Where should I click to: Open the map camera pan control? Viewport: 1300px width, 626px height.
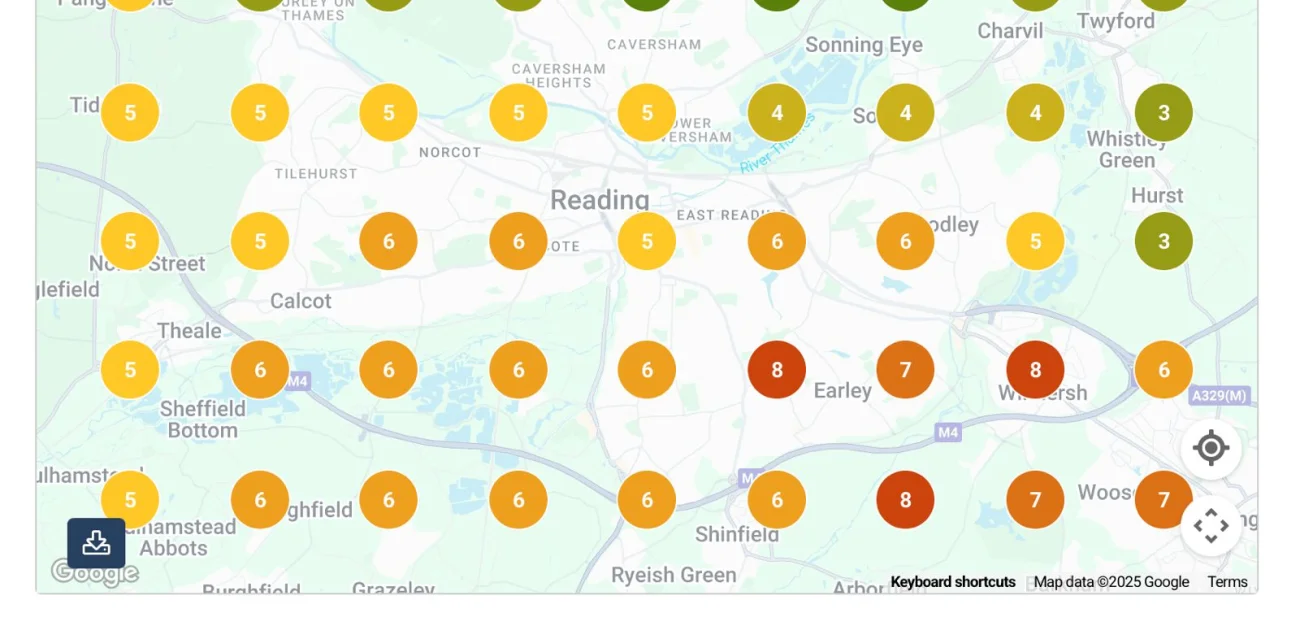click(1211, 526)
